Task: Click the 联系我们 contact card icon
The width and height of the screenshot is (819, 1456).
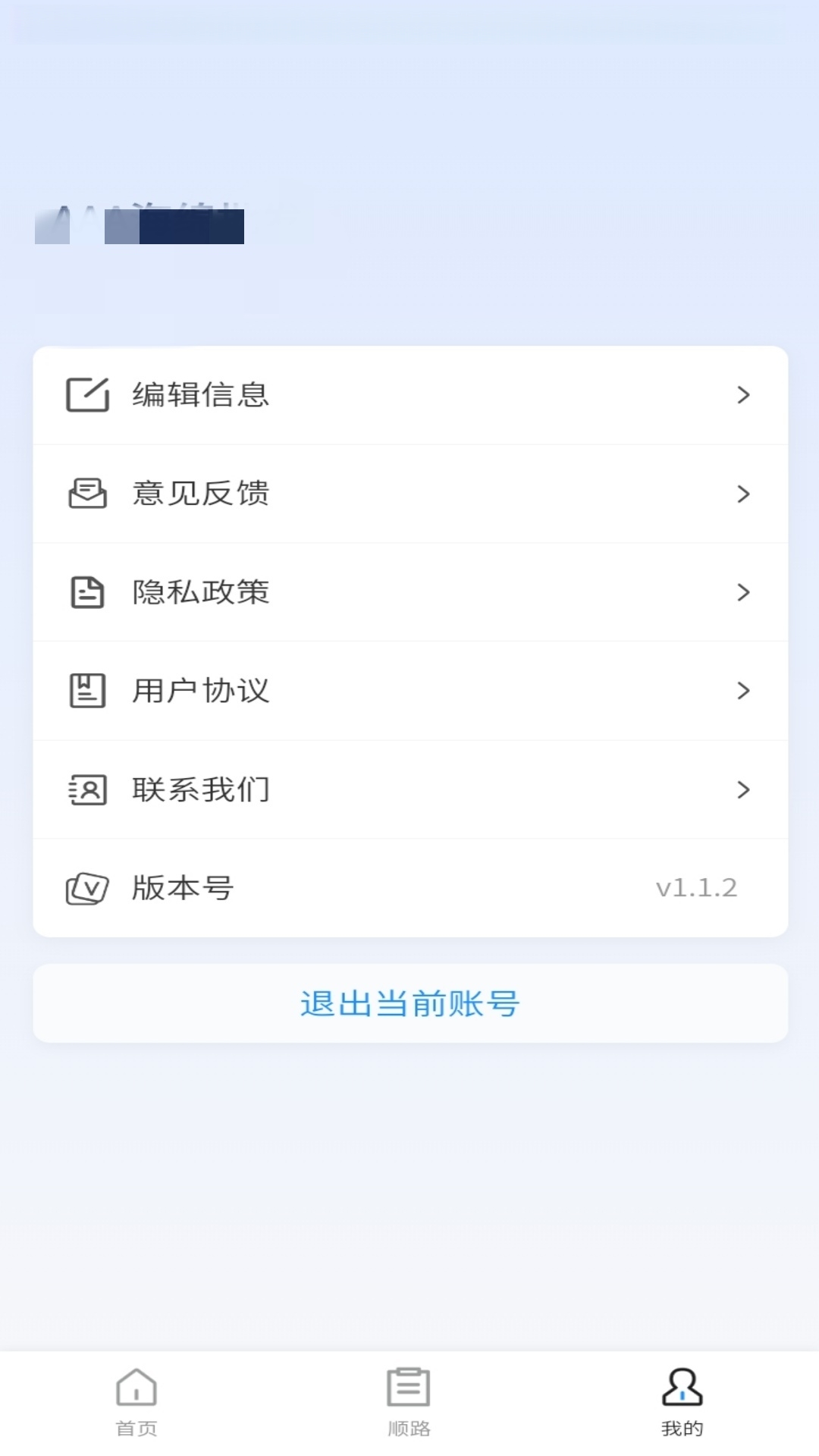Action: point(86,789)
